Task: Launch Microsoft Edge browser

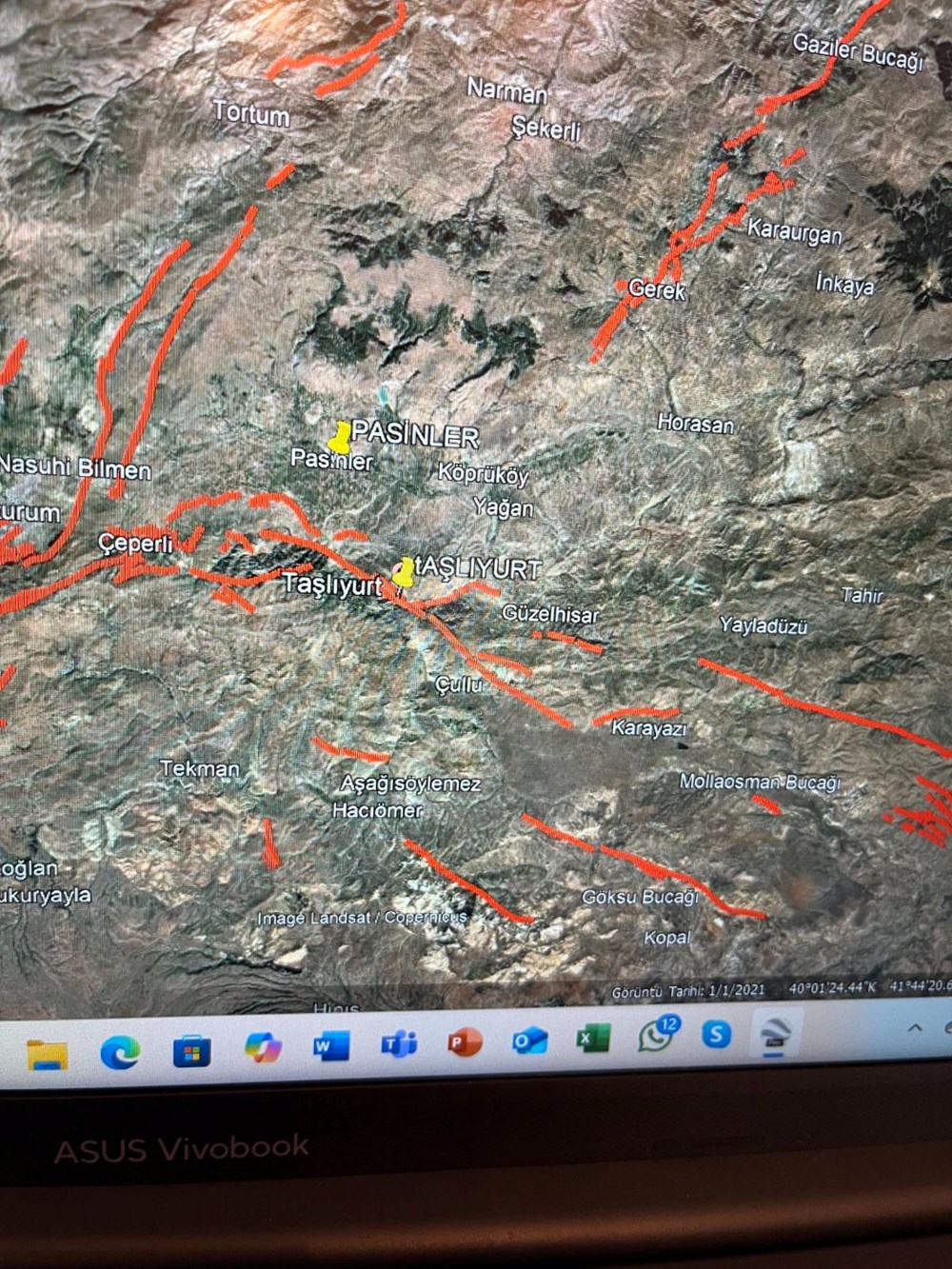Action: pyautogui.click(x=120, y=1051)
